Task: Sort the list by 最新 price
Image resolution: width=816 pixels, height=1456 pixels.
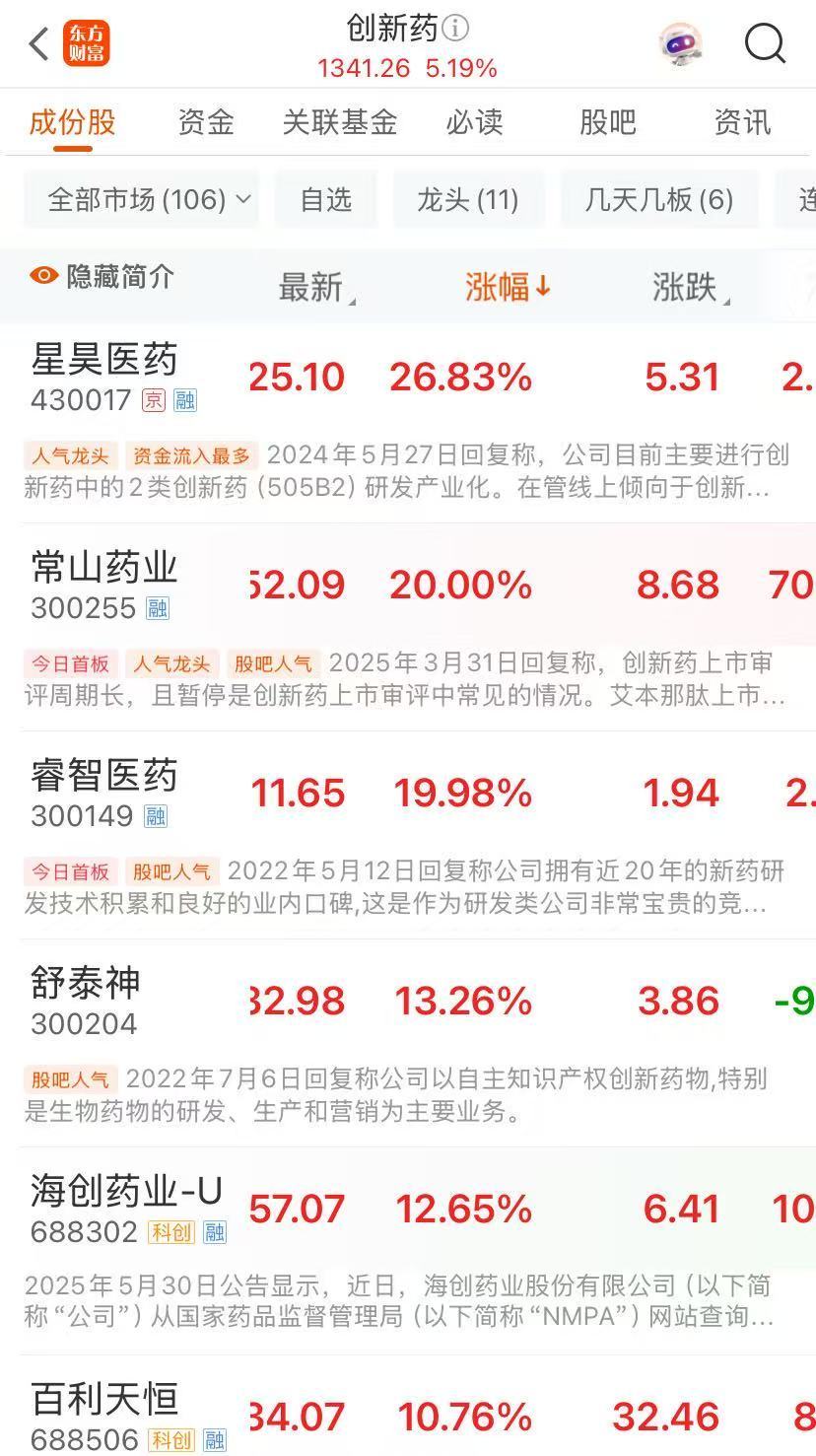Action: tap(311, 287)
